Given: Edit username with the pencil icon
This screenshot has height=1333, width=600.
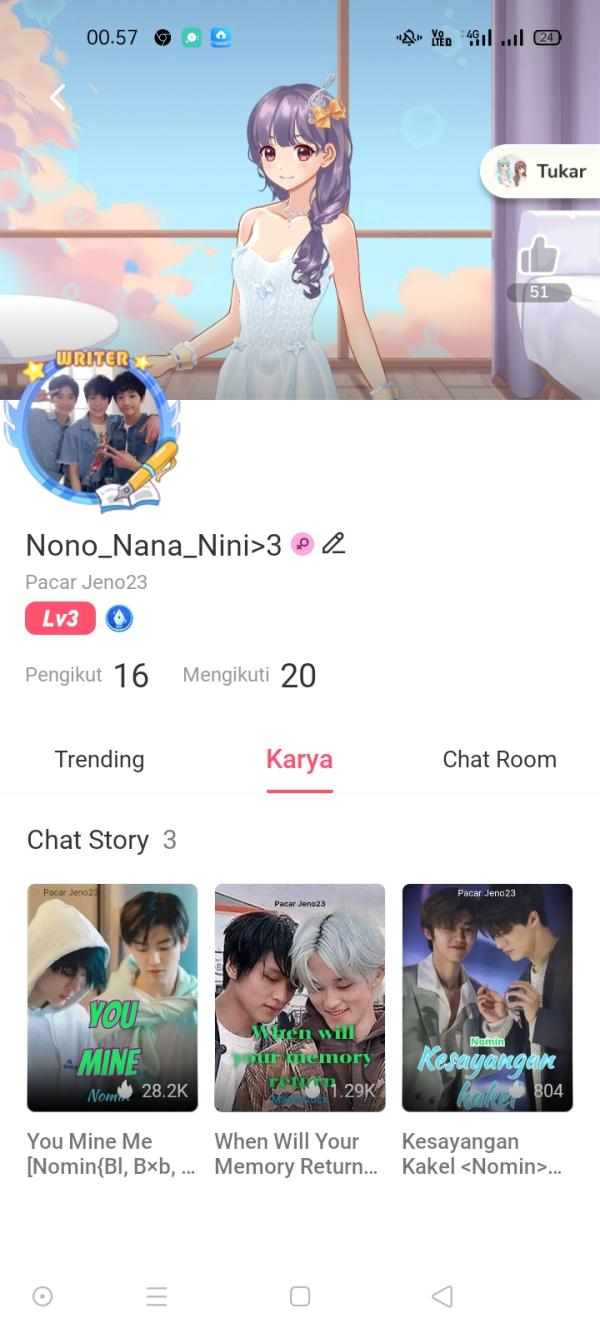Looking at the screenshot, I should tap(333, 544).
